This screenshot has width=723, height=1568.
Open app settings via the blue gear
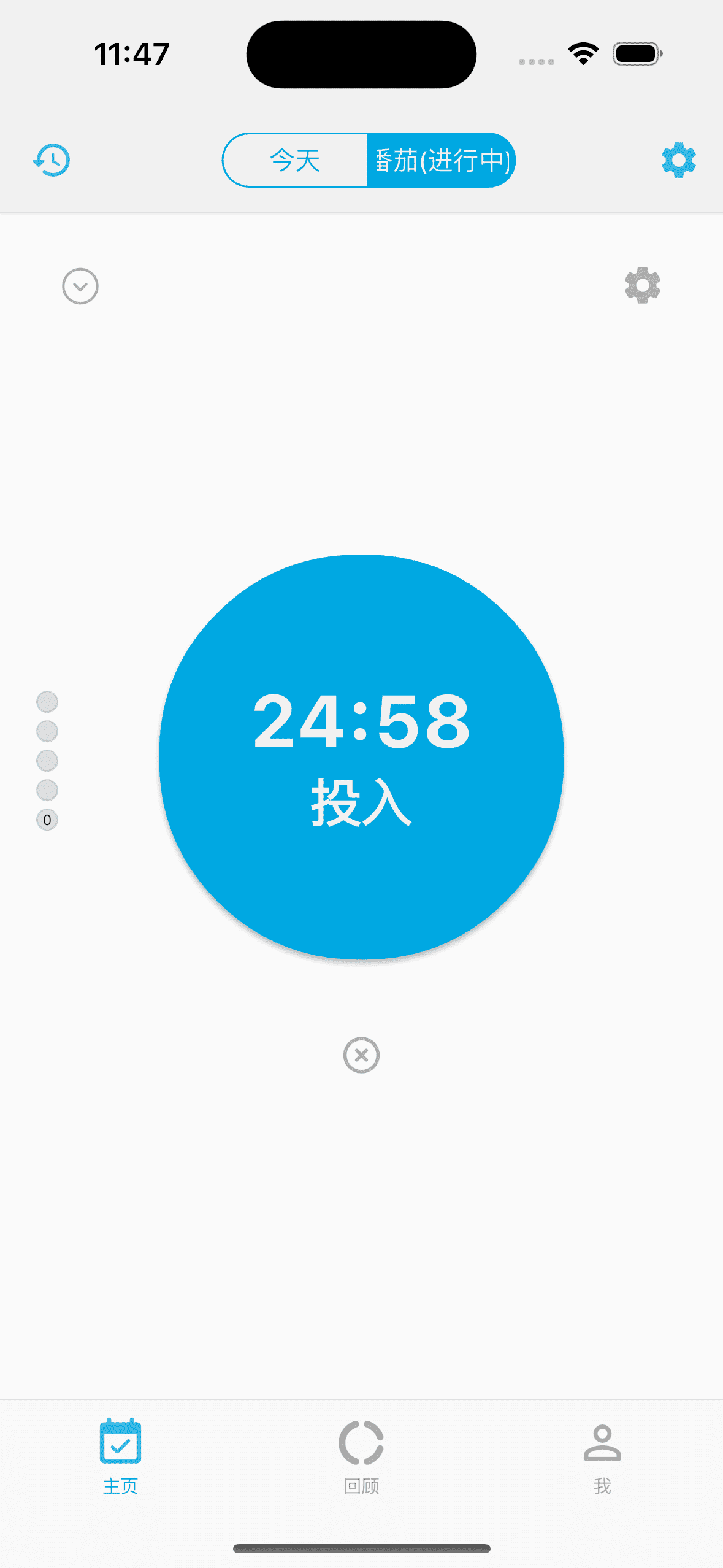point(678,161)
